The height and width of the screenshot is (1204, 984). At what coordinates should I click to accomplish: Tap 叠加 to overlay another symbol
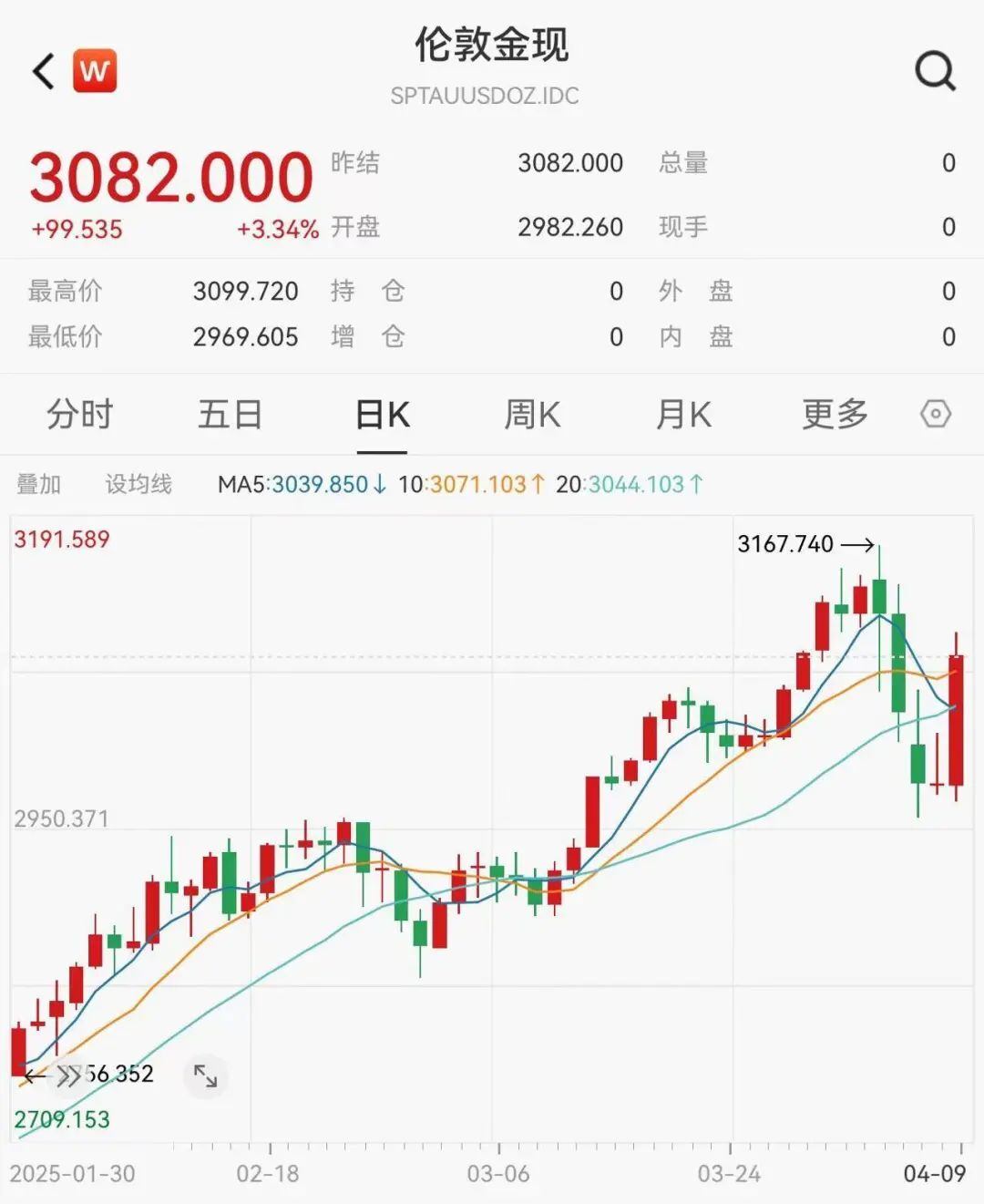[x=39, y=484]
